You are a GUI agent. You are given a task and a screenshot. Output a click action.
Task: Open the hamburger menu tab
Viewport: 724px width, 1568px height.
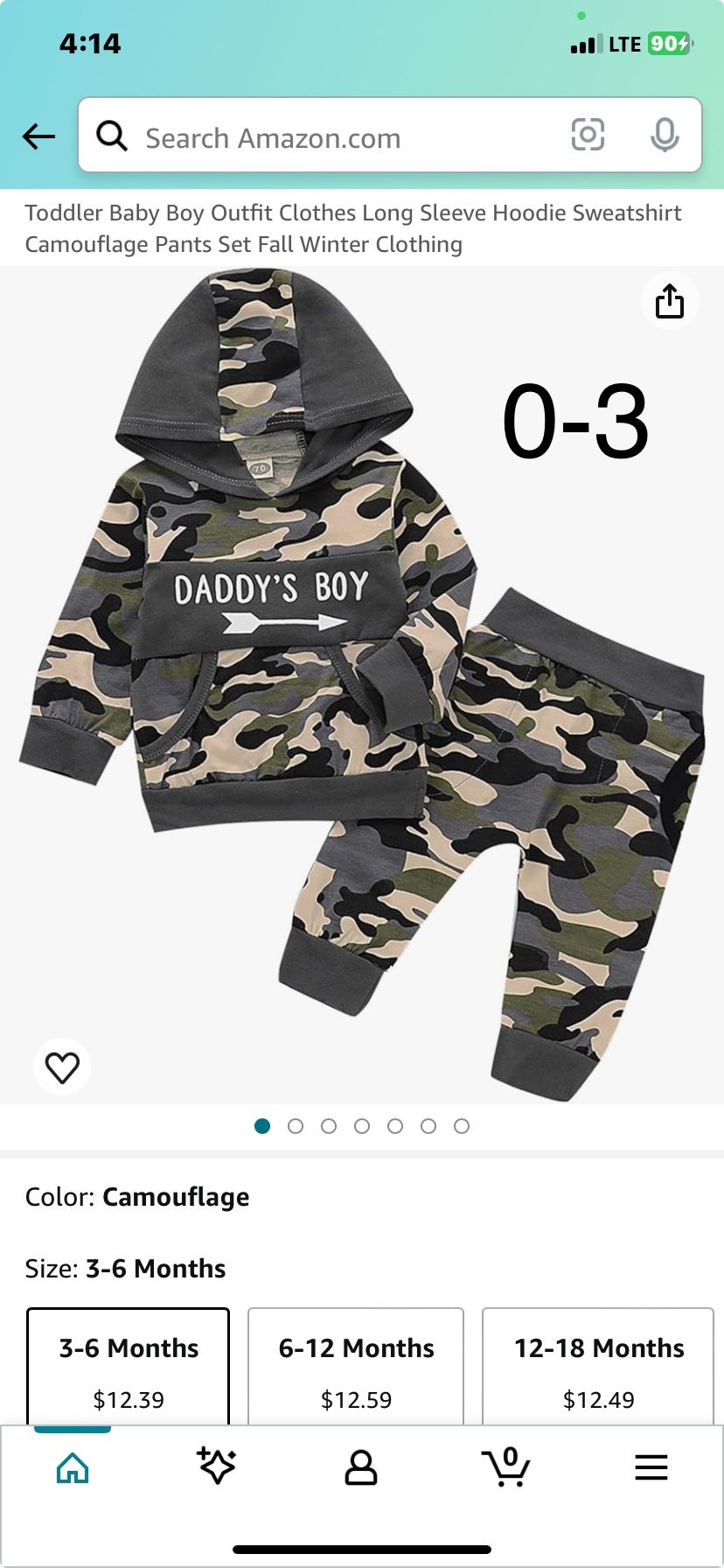coord(651,1467)
